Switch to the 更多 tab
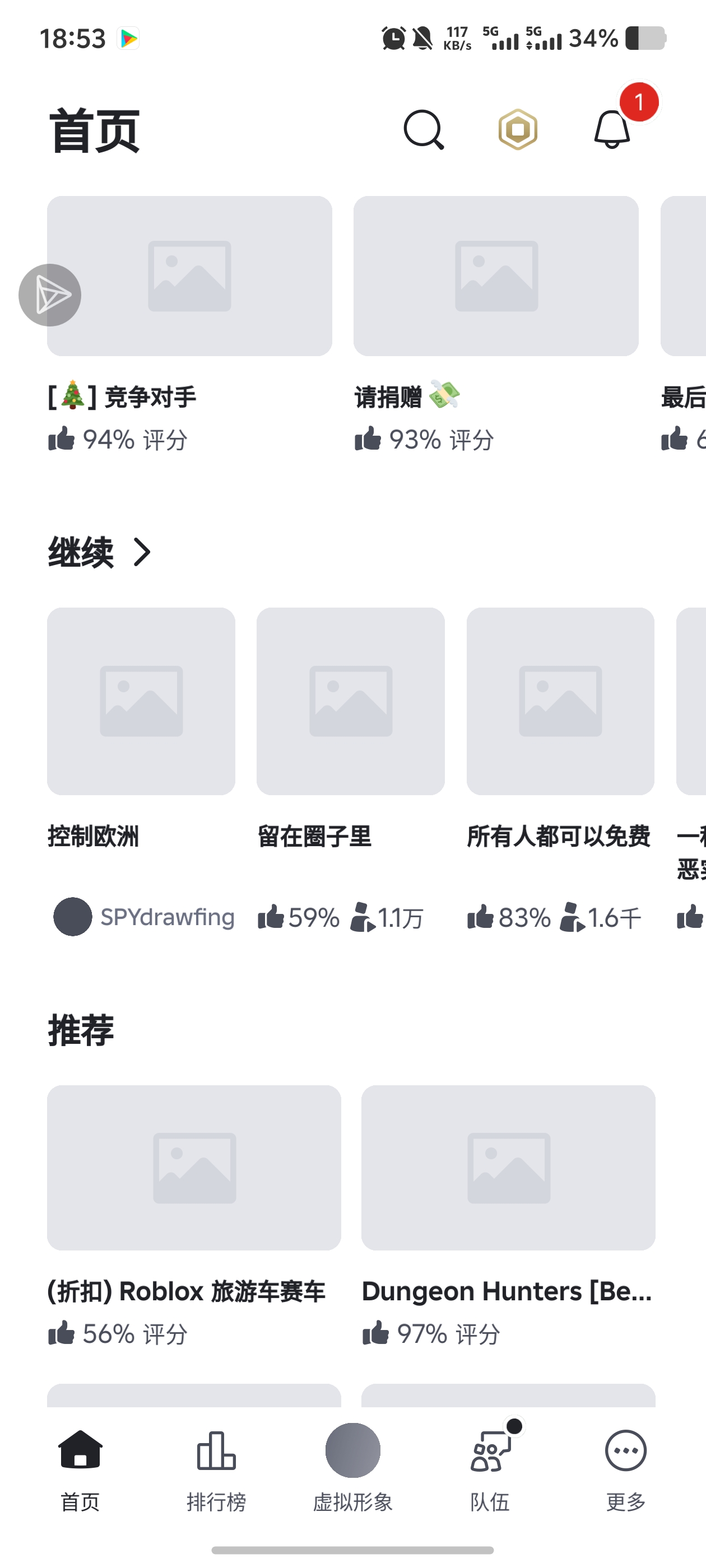706x1568 pixels. (x=625, y=1468)
